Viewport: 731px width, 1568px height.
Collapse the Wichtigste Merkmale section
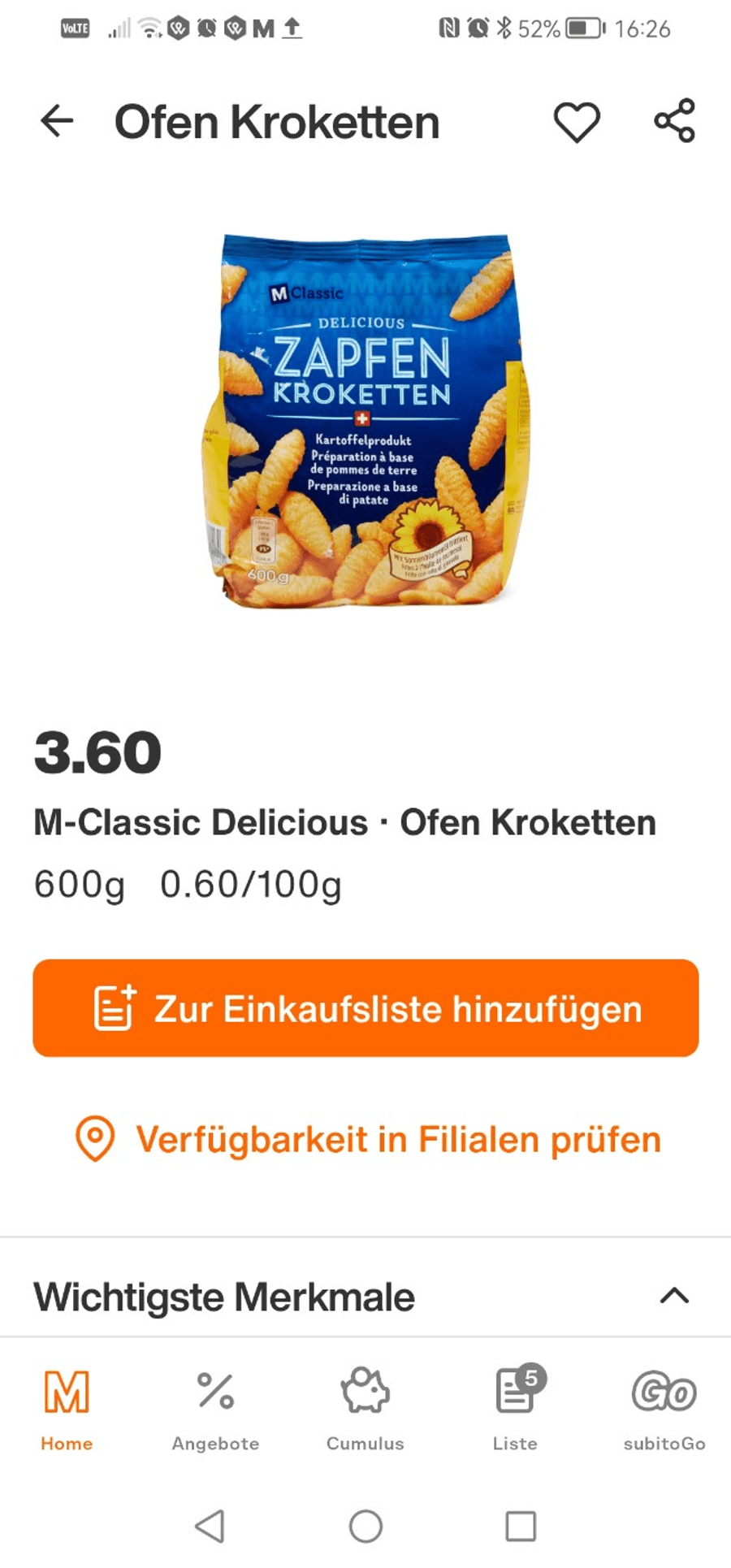pyautogui.click(x=674, y=1296)
